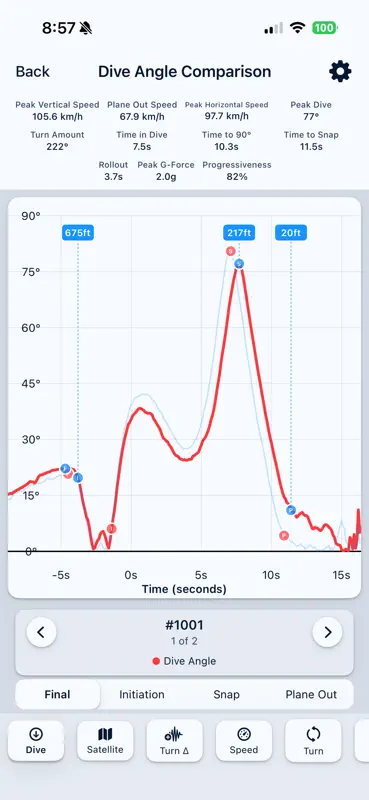Switch to the Speed chart
This screenshot has height=800, width=369.
244,741
